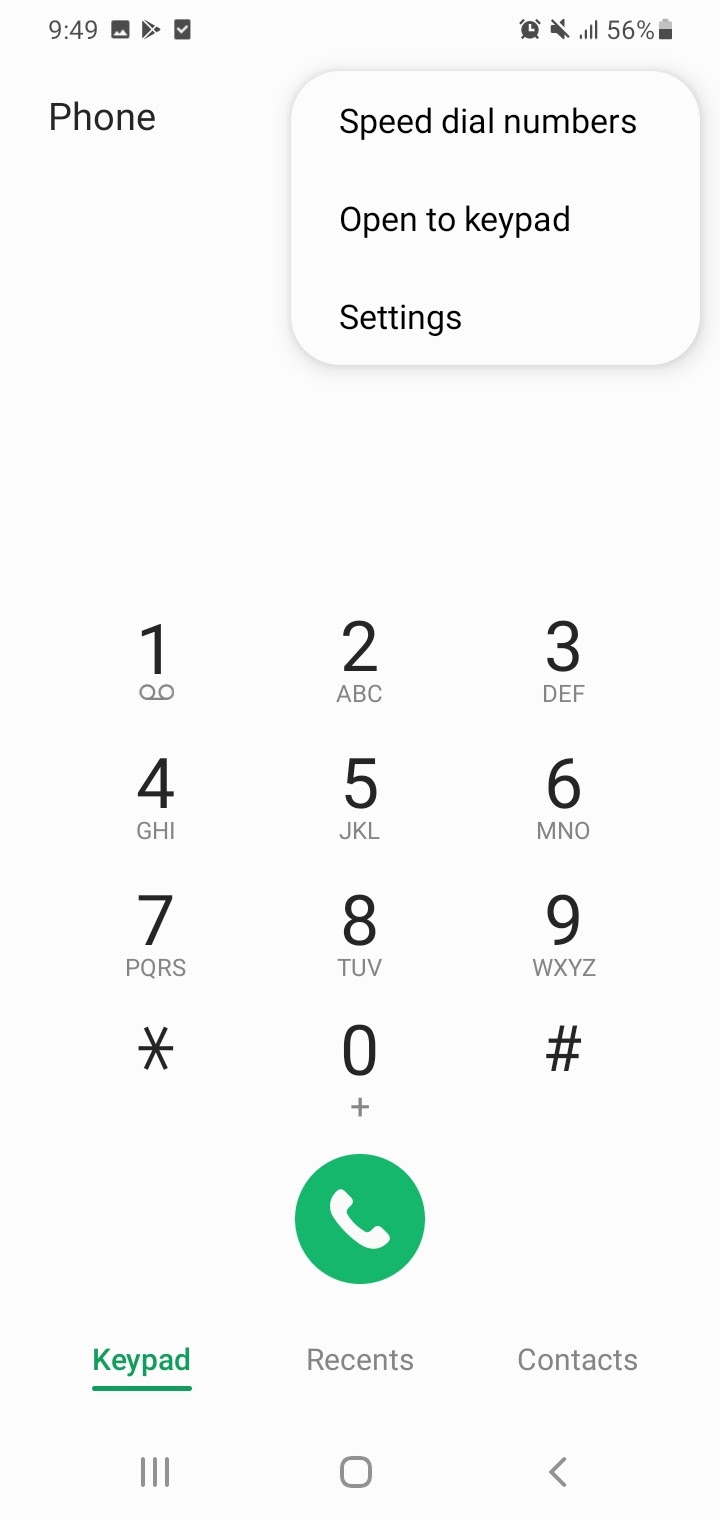Enter digit 4 GHI
The width and height of the screenshot is (720, 1520).
point(156,798)
